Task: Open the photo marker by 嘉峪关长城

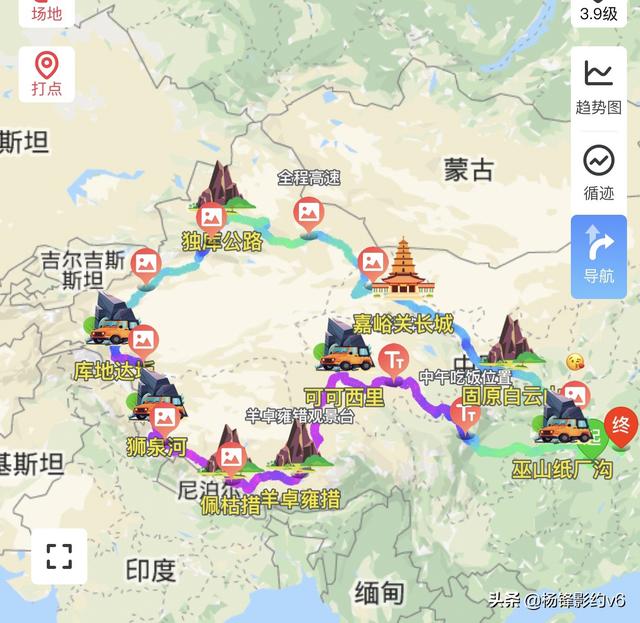Action: (373, 263)
